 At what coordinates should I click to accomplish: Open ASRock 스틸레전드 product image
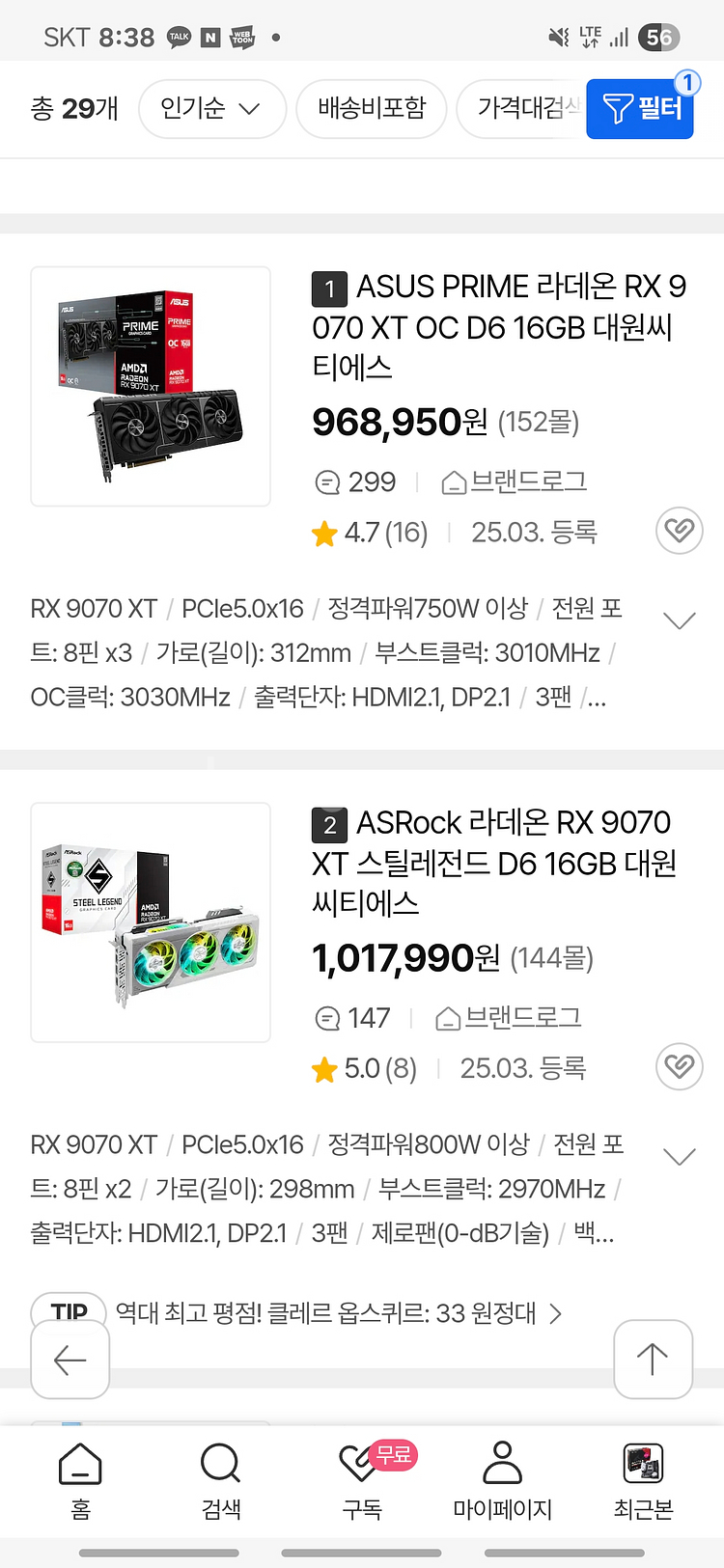coord(151,922)
